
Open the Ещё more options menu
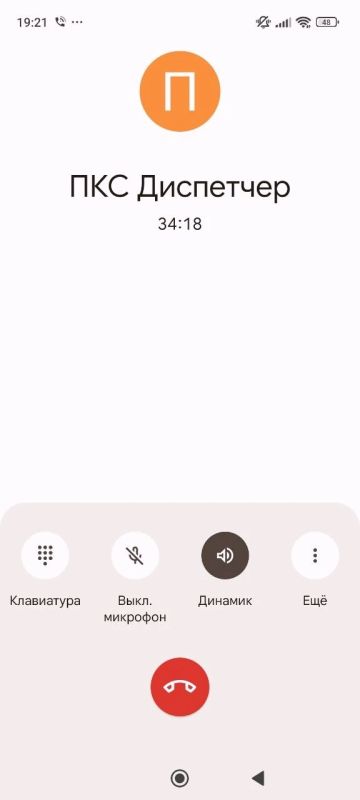315,555
